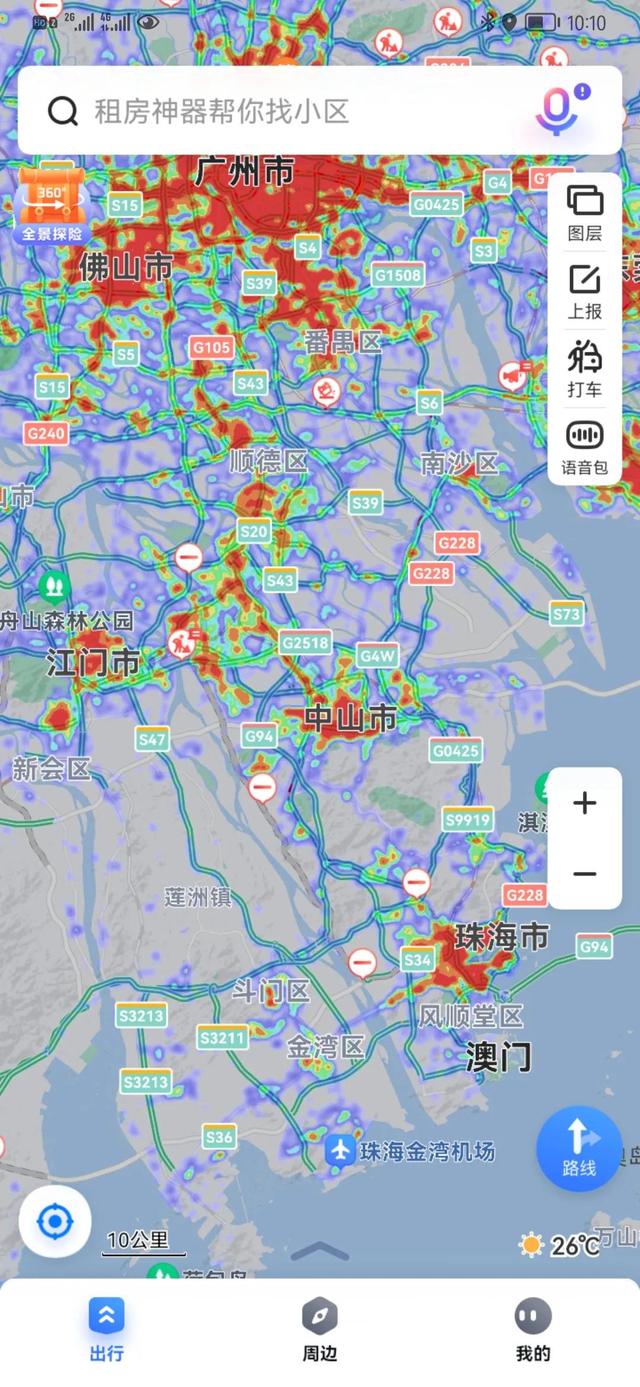Start voice search with the microphone
Viewport: 640px width, 1387px height.
coord(557,111)
